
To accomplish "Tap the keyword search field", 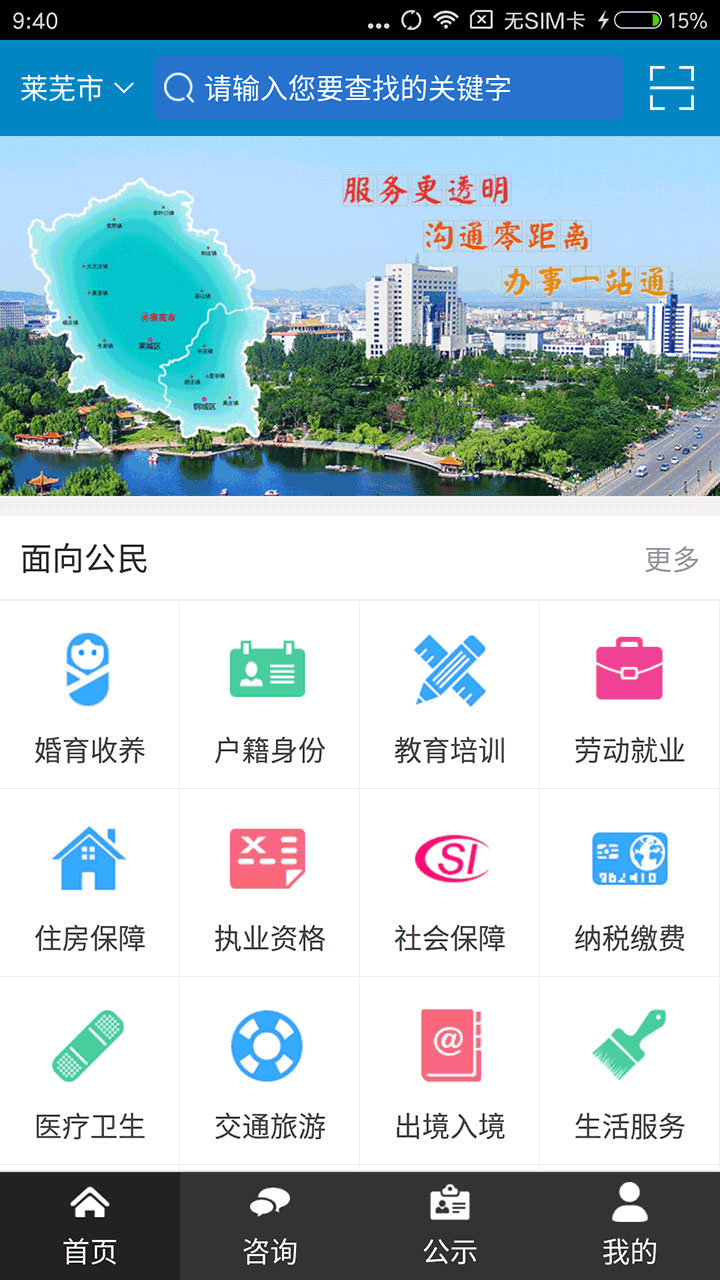I will tap(388, 89).
